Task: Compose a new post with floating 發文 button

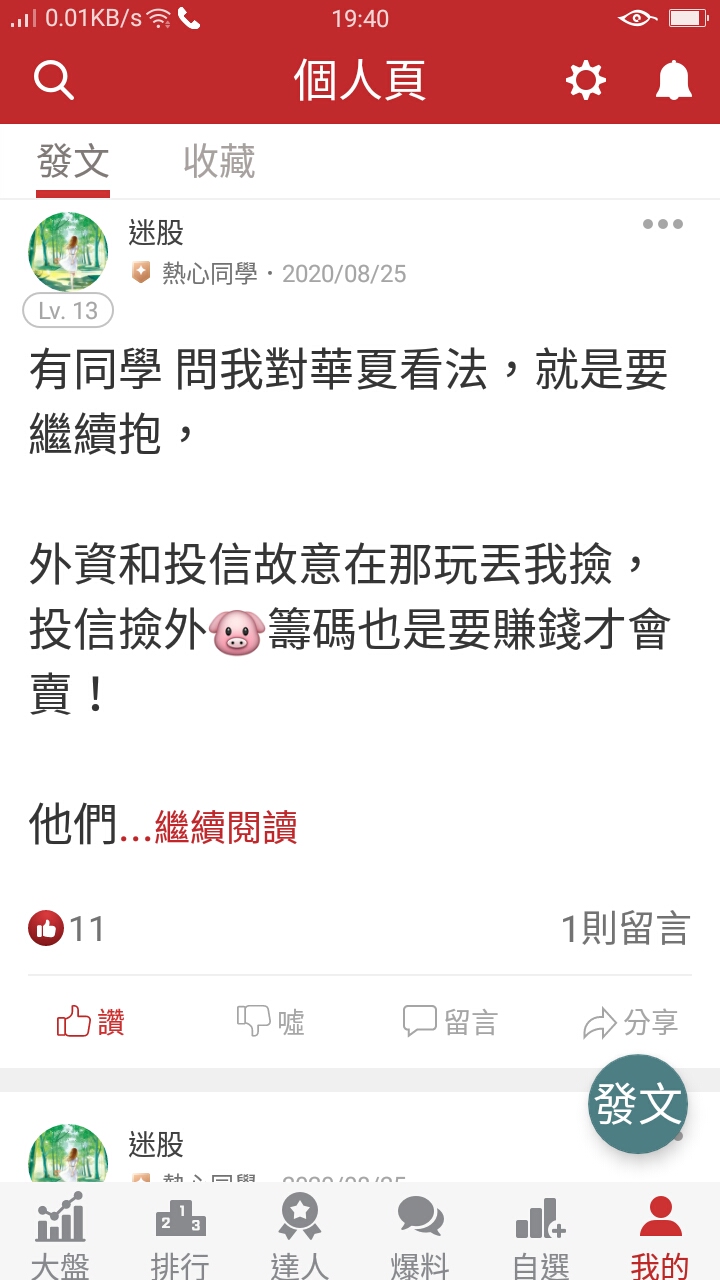Action: (x=638, y=1104)
